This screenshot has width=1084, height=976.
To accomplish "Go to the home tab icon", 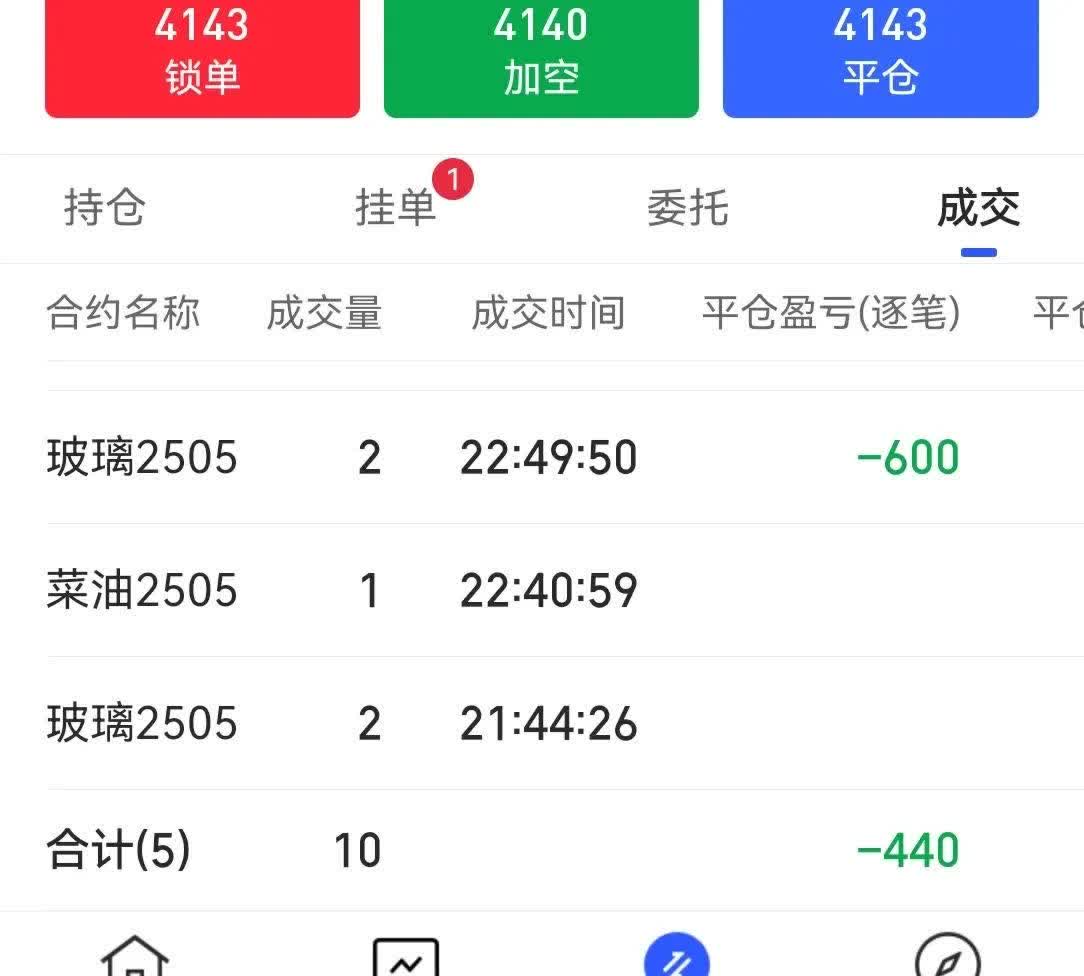I will (135, 957).
